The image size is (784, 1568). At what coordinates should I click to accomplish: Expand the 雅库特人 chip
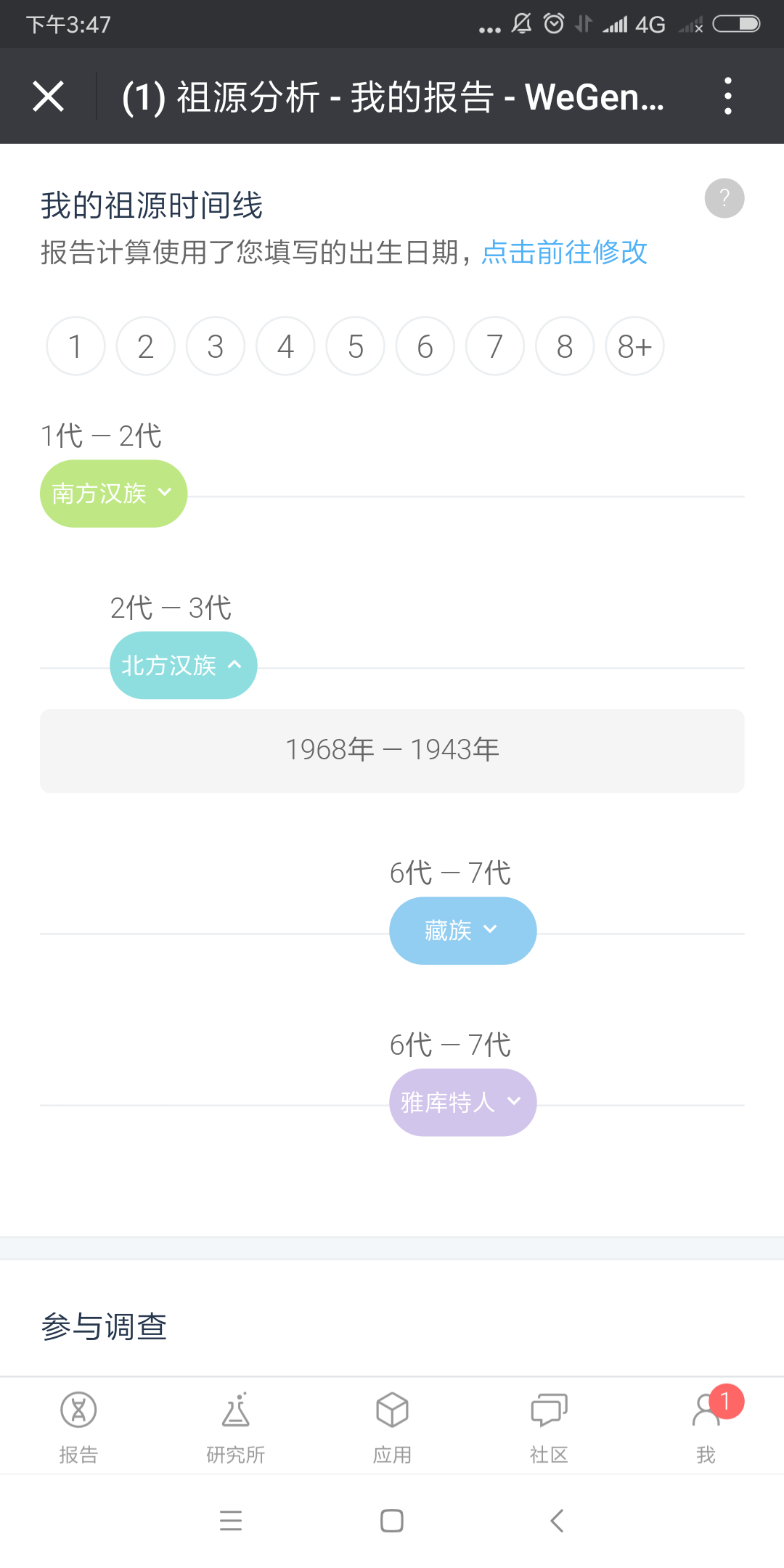[x=463, y=1103]
